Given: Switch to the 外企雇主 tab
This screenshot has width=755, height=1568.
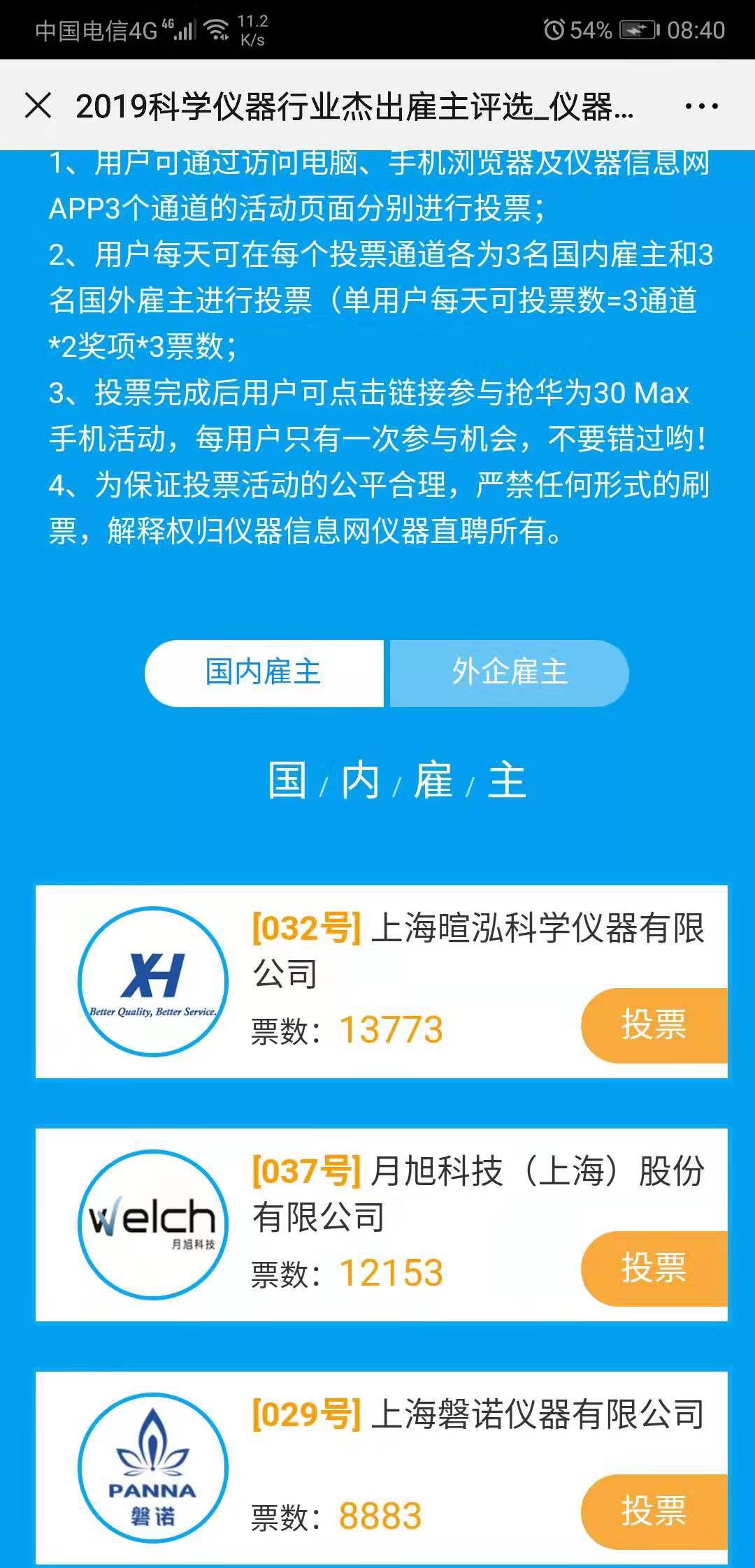Looking at the screenshot, I should 509,673.
